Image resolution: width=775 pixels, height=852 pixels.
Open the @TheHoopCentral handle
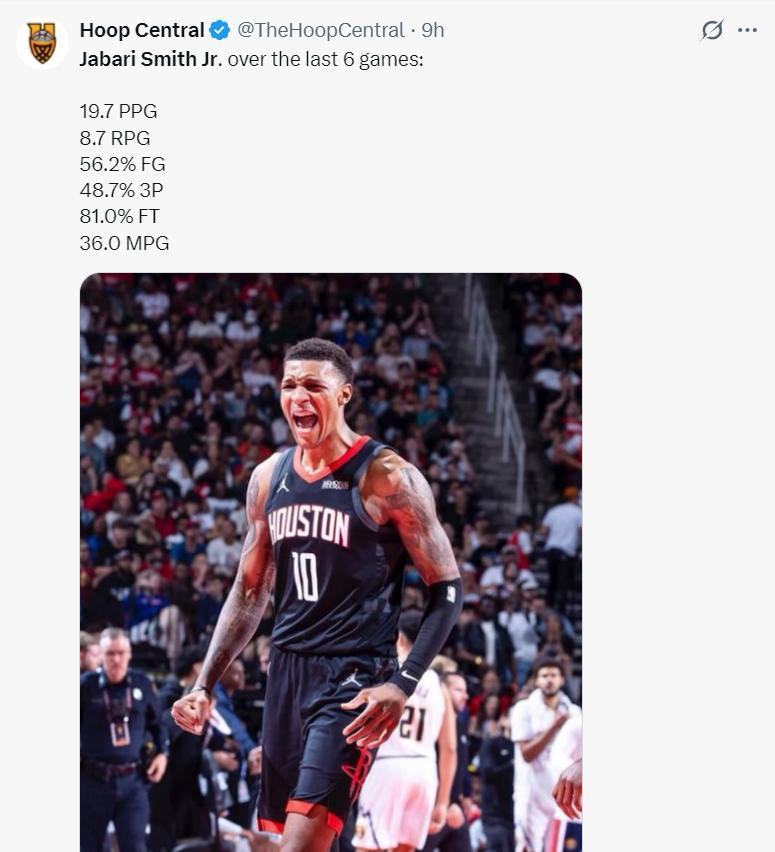click(321, 31)
